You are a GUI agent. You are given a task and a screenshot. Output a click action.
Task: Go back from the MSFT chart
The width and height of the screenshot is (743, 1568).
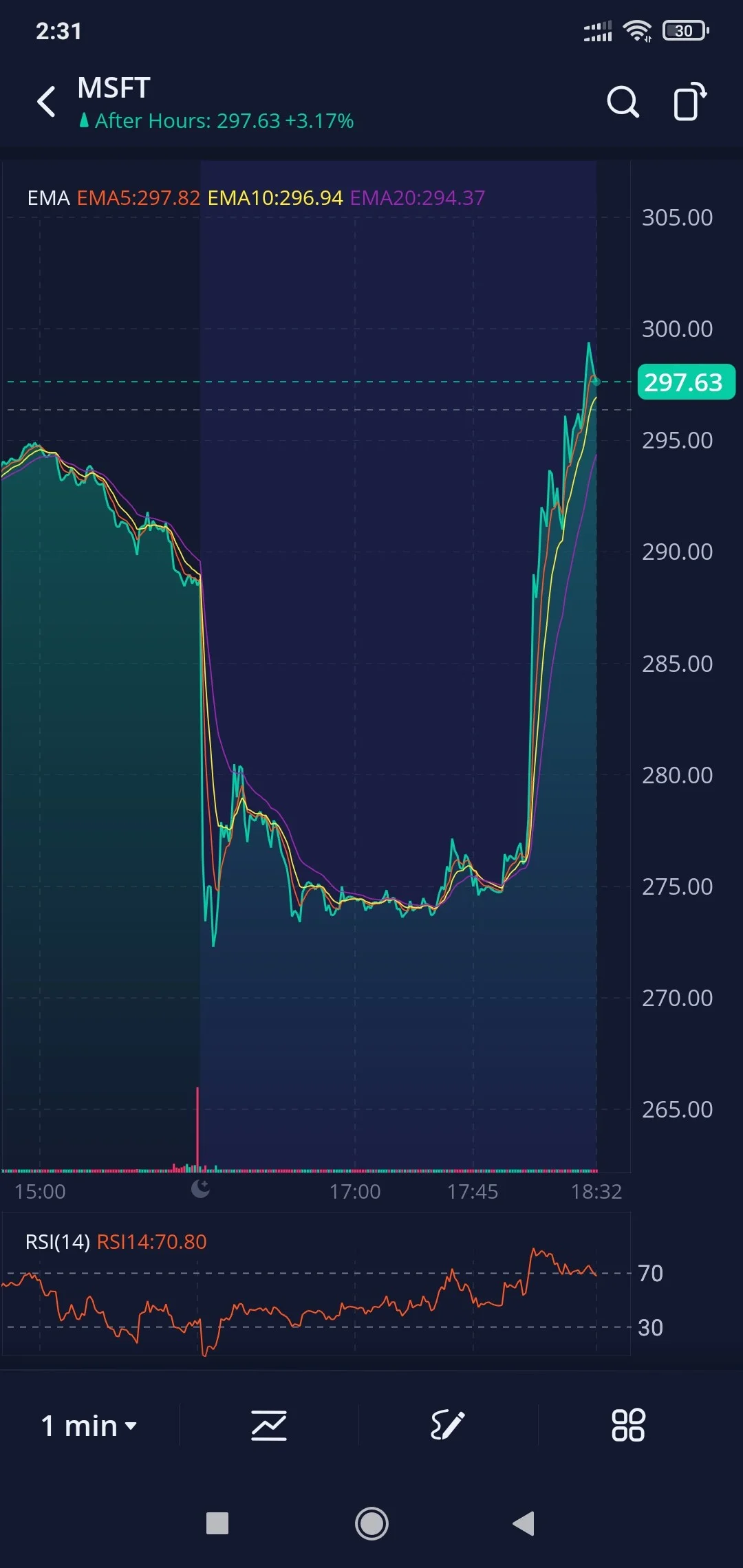click(x=46, y=102)
